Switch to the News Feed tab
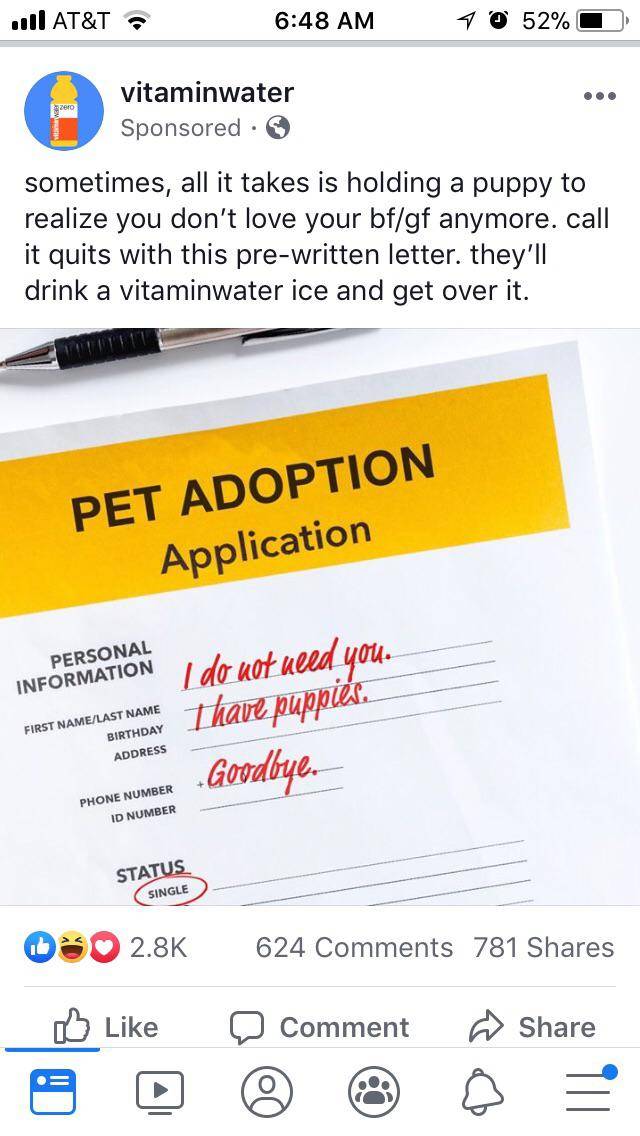Viewport: 640px width, 1136px height. pyautogui.click(x=52, y=1091)
